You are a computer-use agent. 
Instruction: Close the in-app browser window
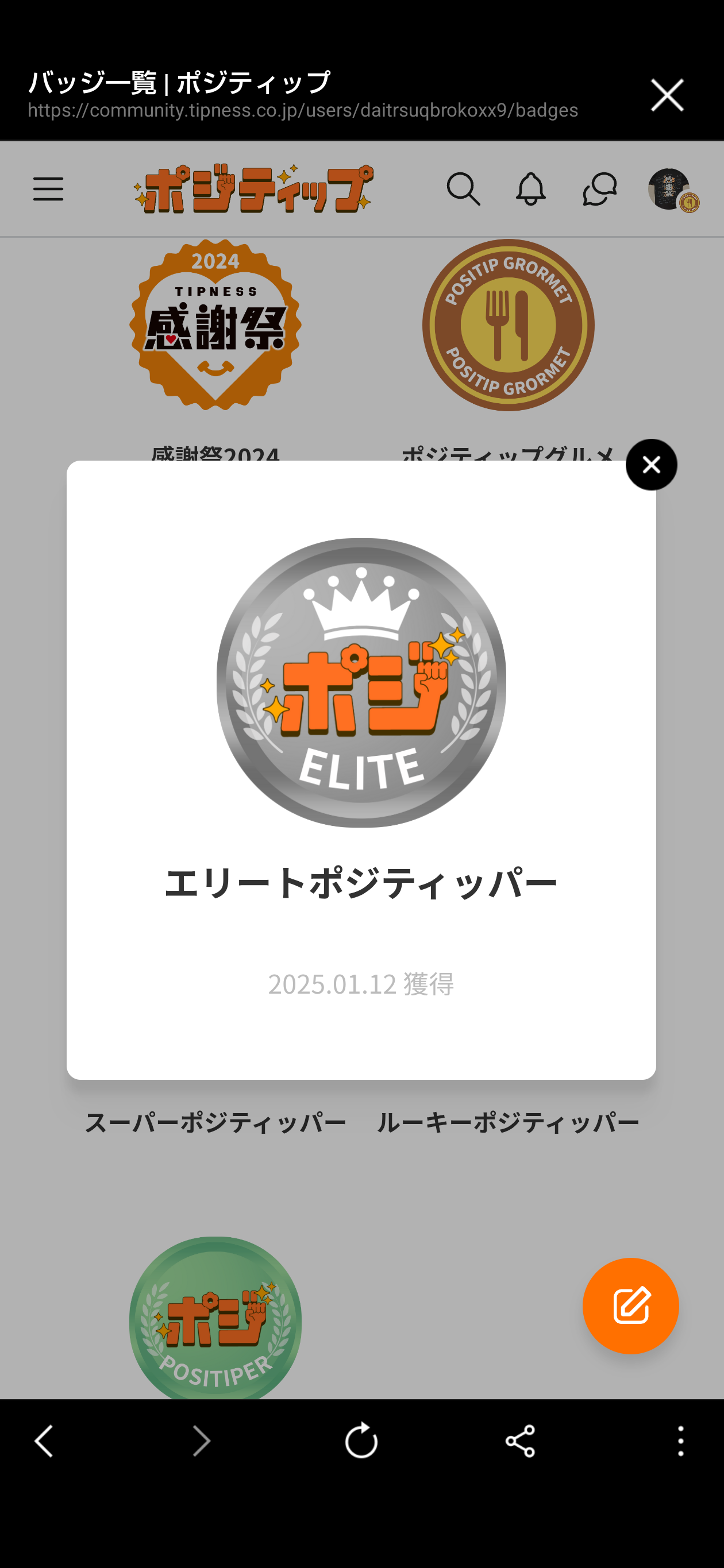pyautogui.click(x=667, y=95)
